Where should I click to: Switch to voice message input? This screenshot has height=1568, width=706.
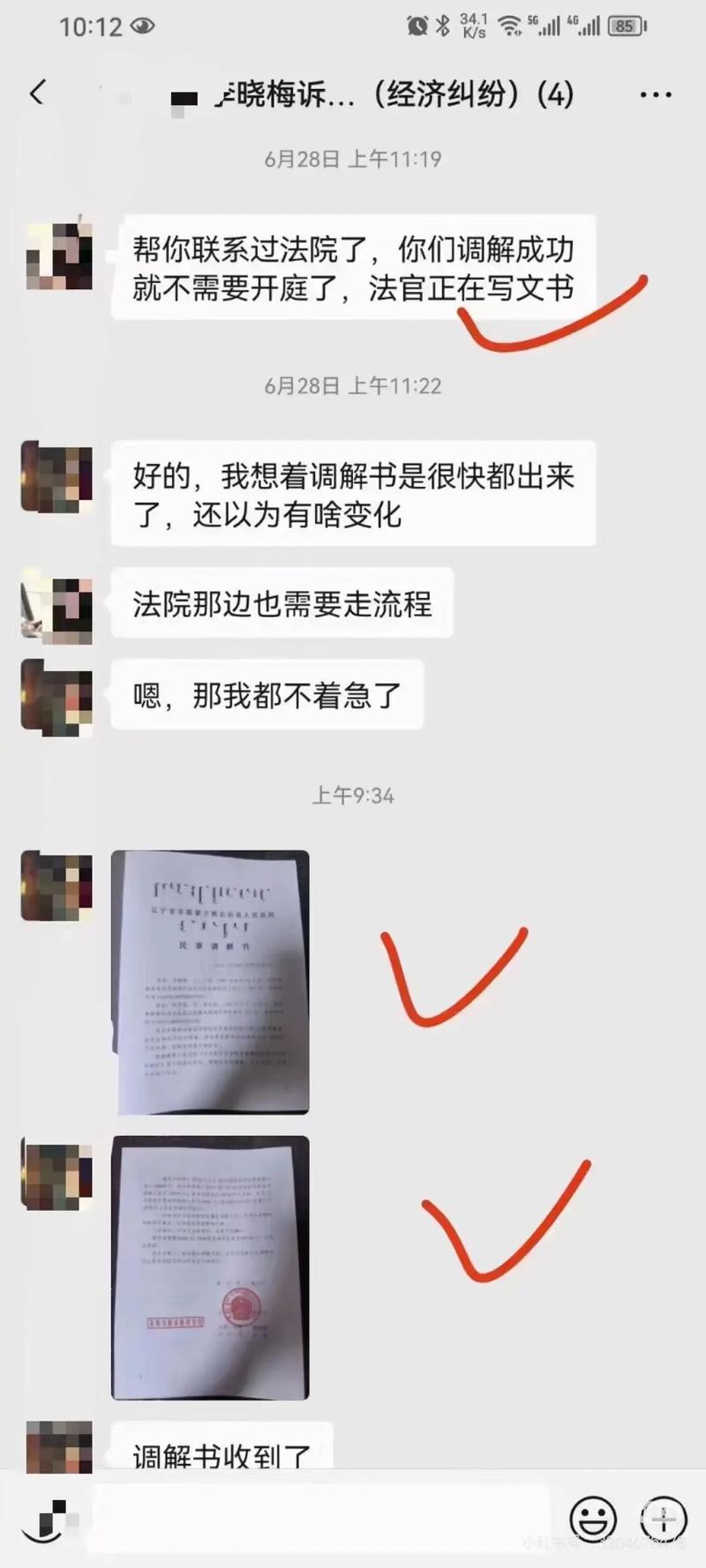pos(44,1519)
